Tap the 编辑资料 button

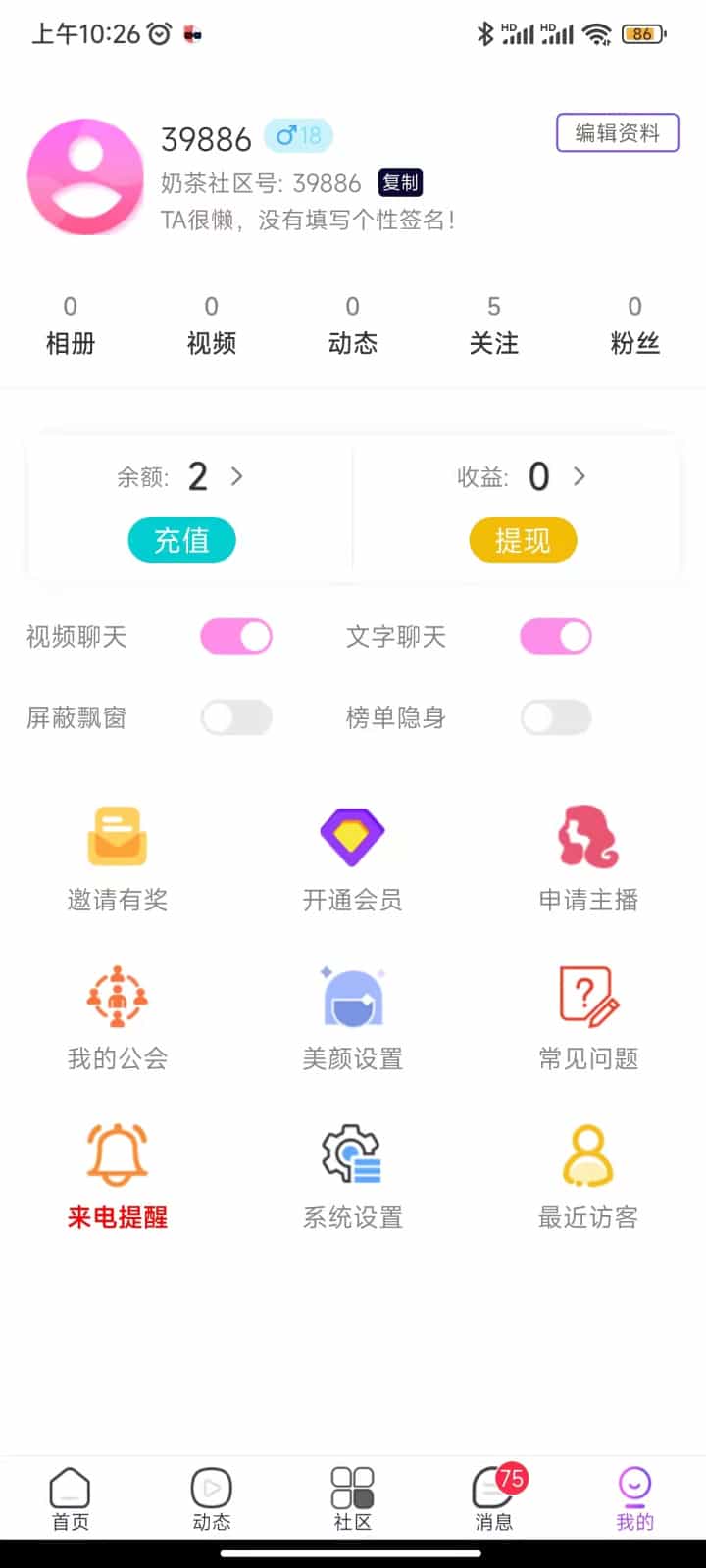[618, 132]
